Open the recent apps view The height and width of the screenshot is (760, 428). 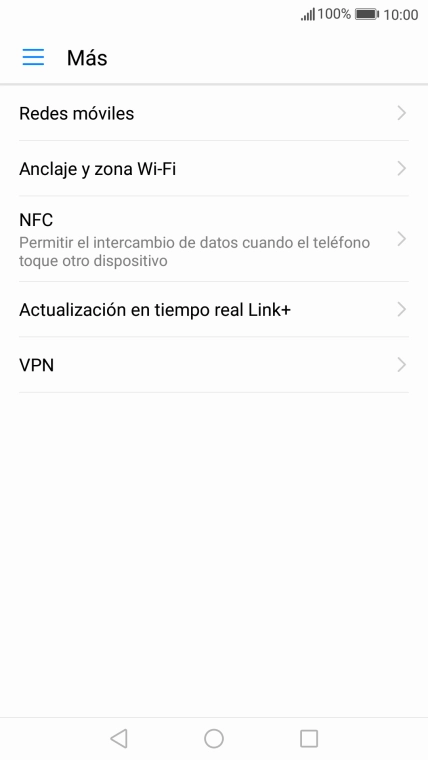click(x=309, y=739)
